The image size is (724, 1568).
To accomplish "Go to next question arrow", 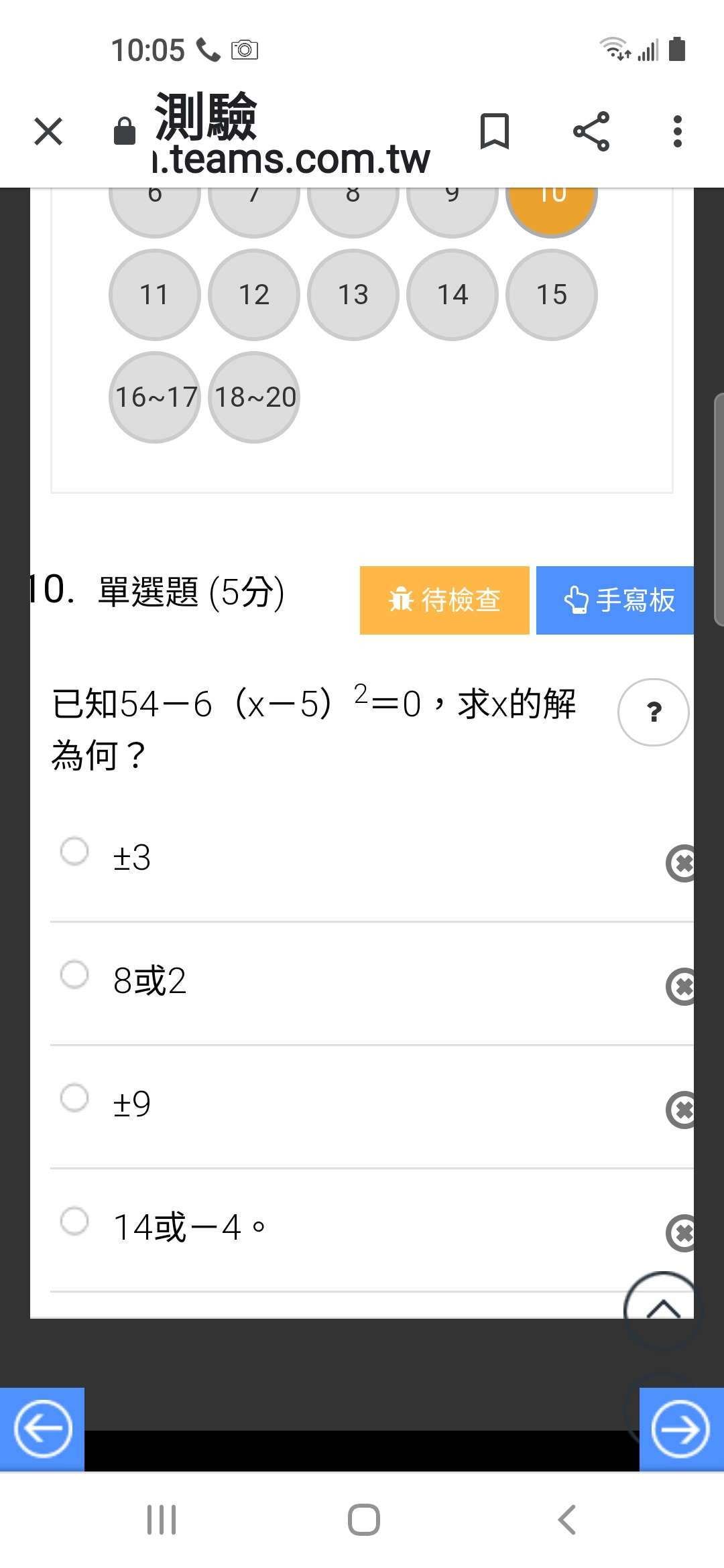I will click(x=681, y=1429).
